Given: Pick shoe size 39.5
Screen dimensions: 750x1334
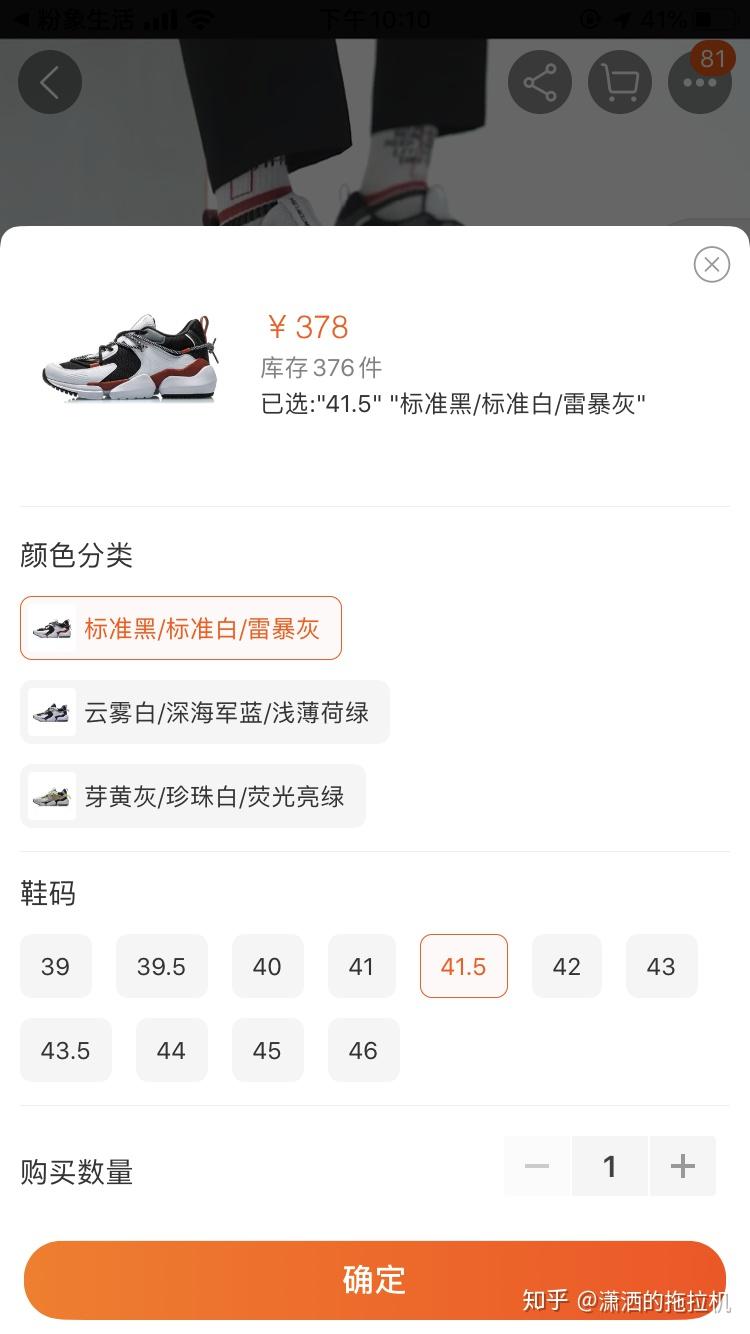Looking at the screenshot, I should [x=162, y=966].
